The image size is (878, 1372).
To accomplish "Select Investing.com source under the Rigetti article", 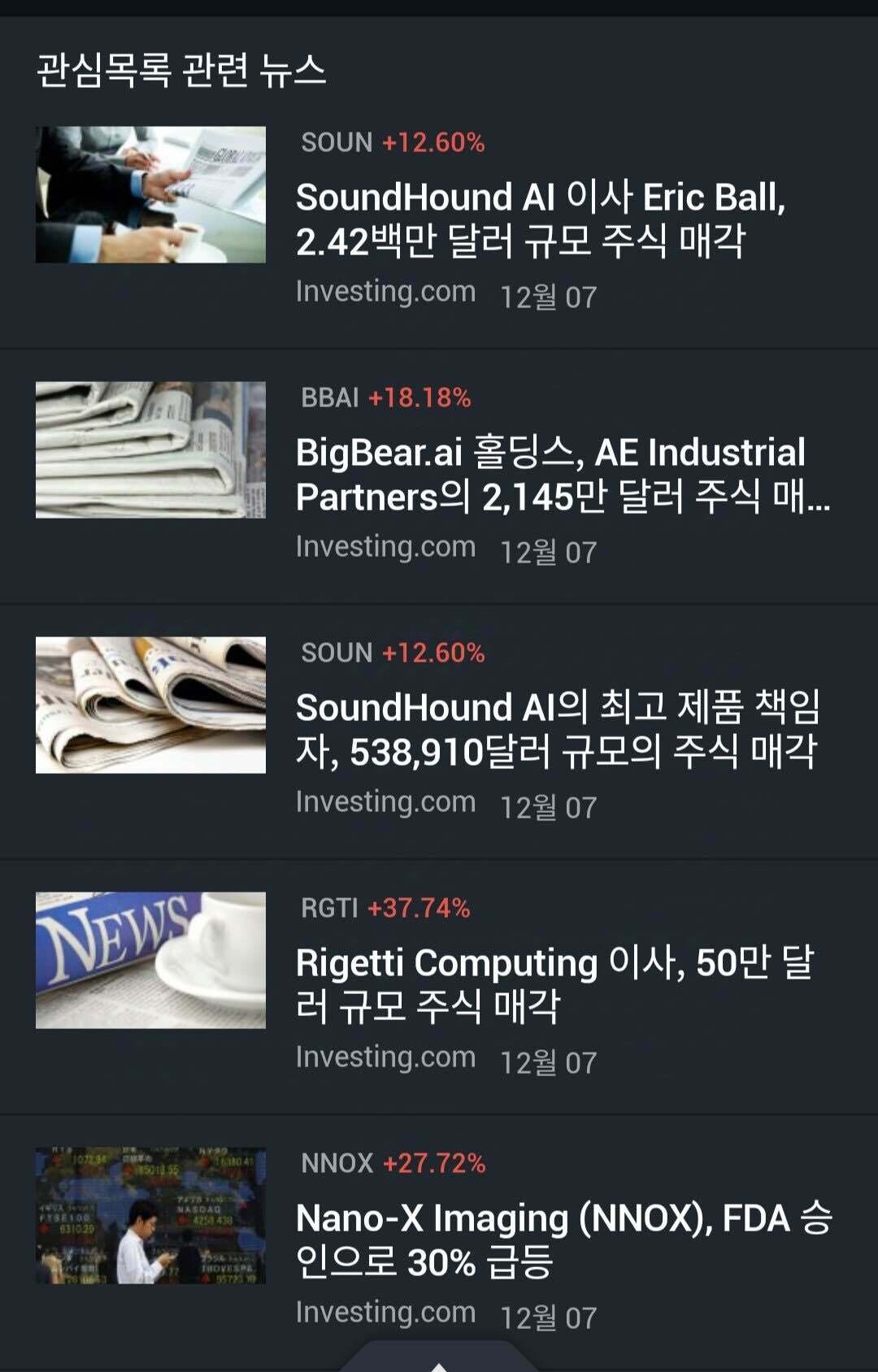I will 385,1056.
